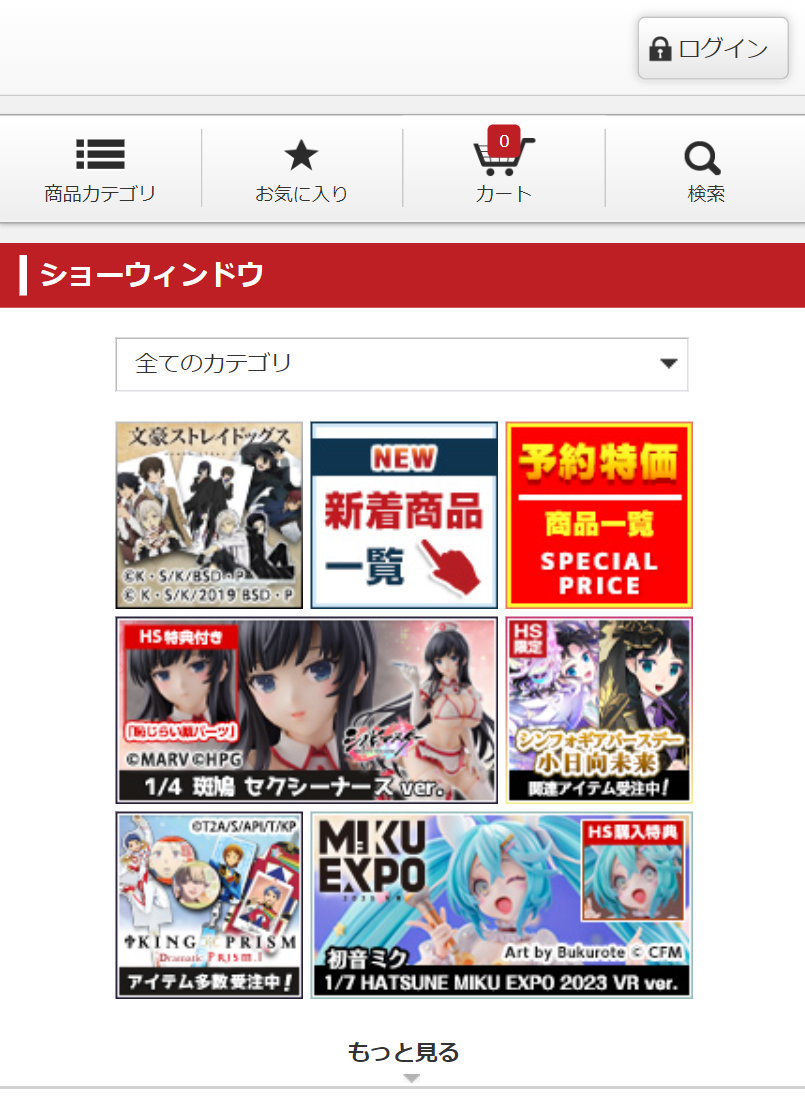Screen dimensions: 805x1100
Task: Open the HATSUNE MIKU EXPO 2023 banner
Action: coord(501,905)
